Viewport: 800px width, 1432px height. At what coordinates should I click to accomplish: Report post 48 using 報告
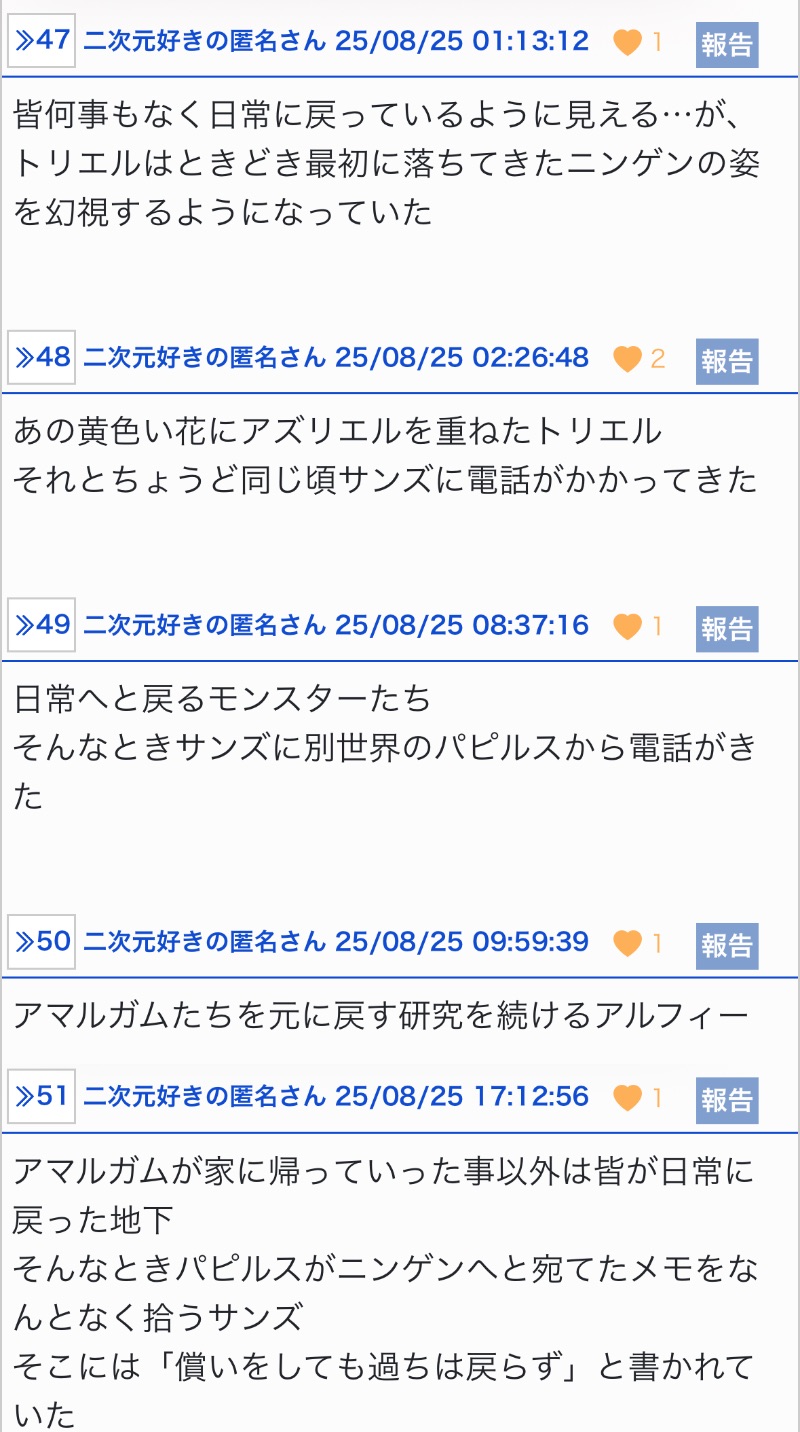point(727,360)
